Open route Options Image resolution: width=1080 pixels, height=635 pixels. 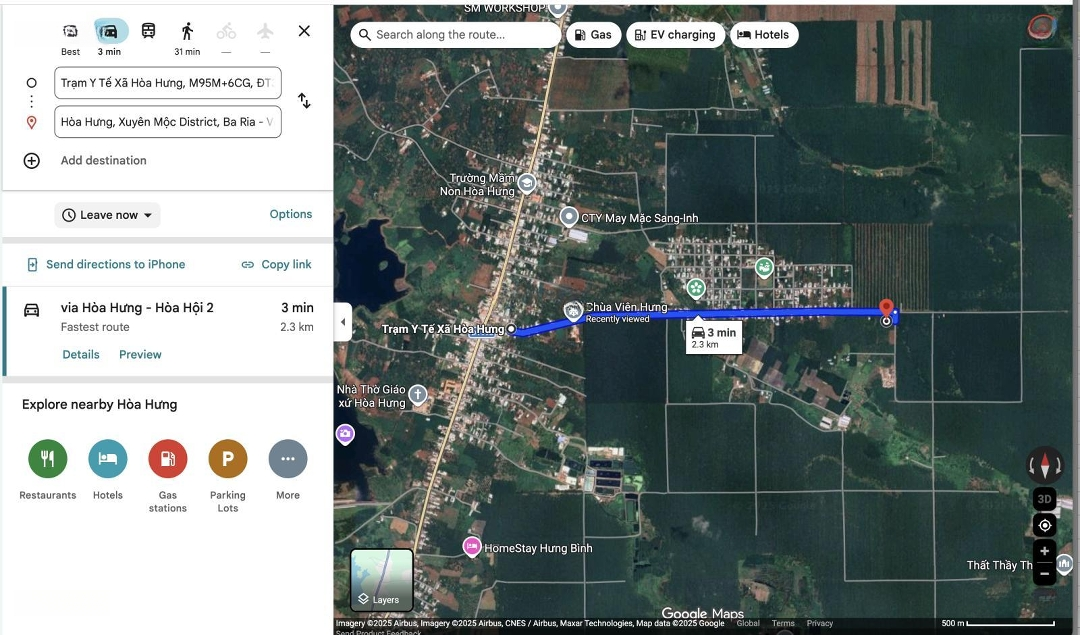coord(291,214)
